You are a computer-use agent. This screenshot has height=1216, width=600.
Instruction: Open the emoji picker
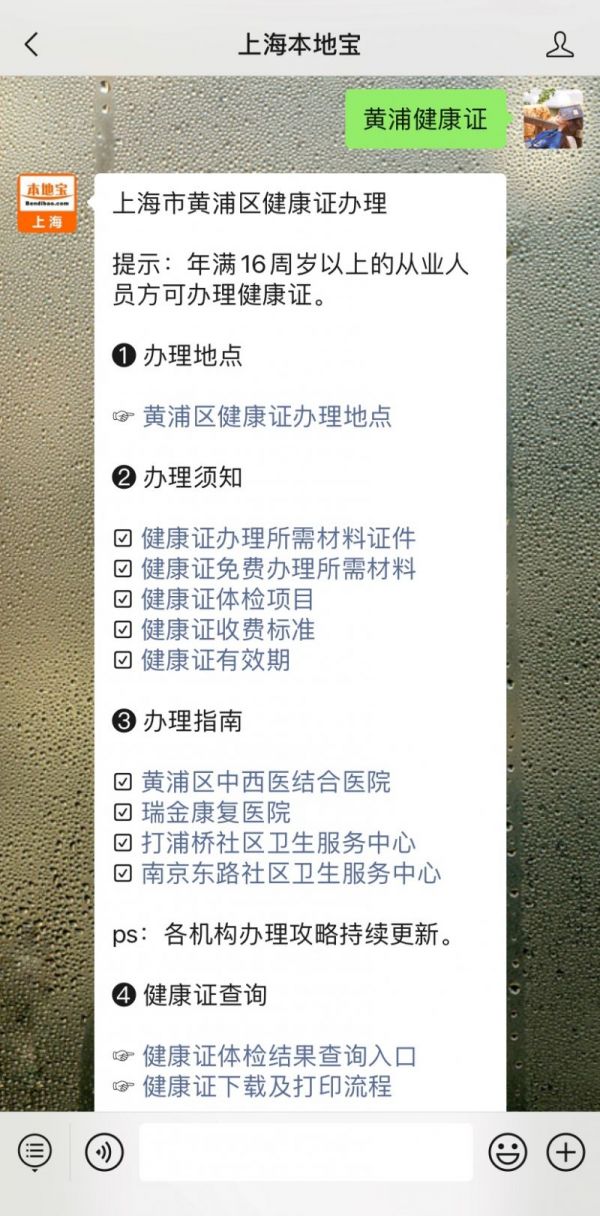pos(507,1153)
